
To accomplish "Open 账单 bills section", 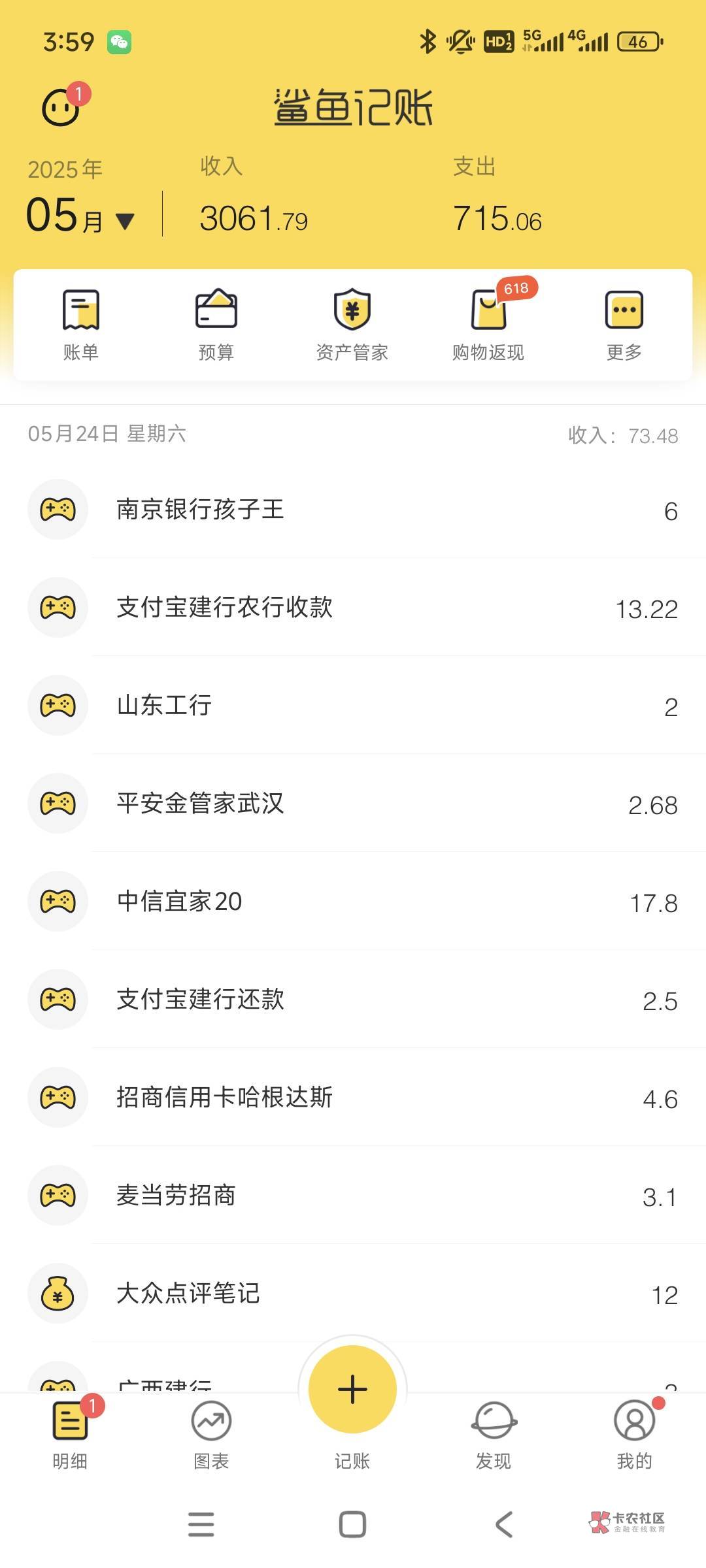I will 81,325.
